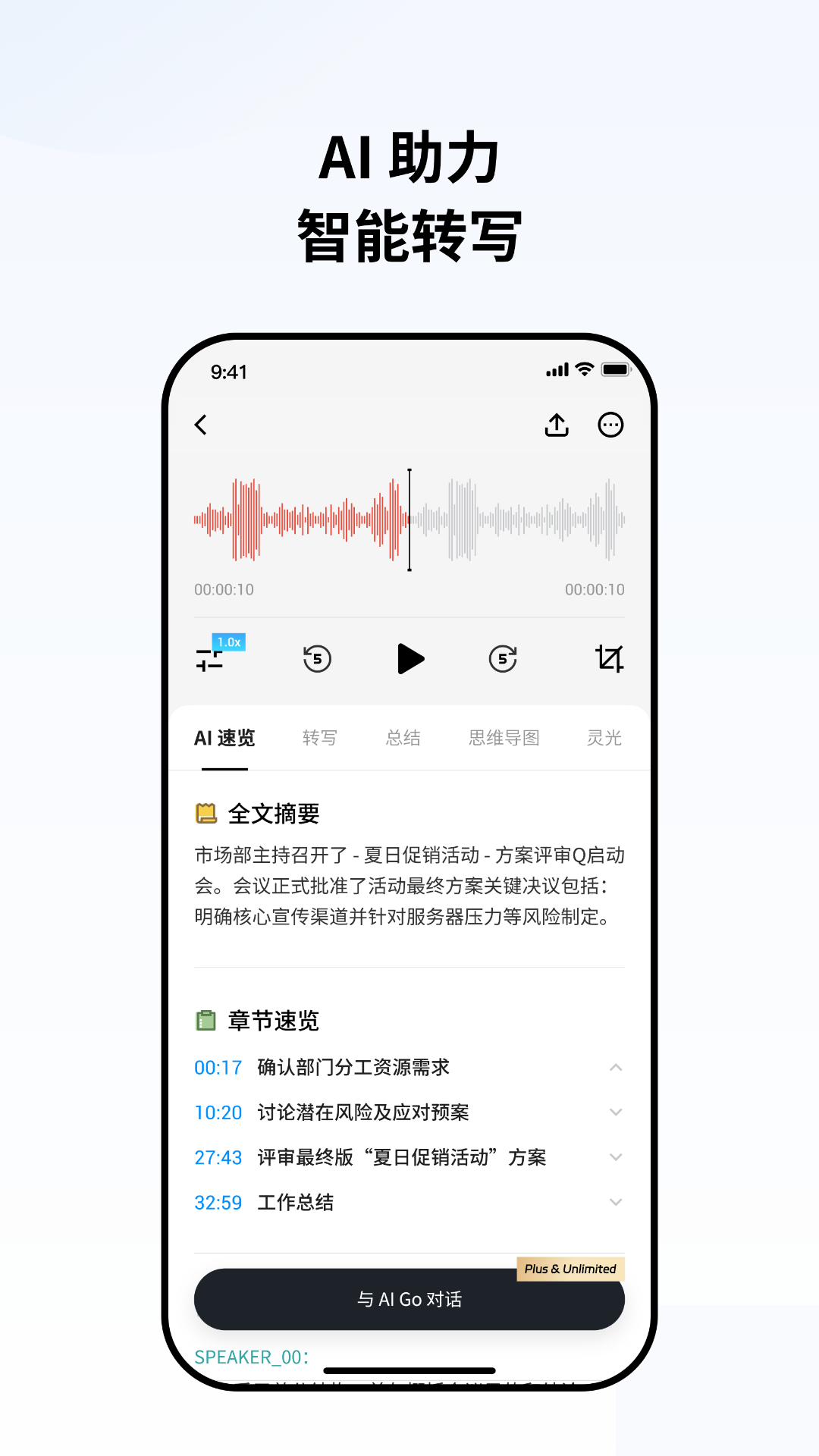Tap the 章节速览 clipboard icon

(205, 1020)
